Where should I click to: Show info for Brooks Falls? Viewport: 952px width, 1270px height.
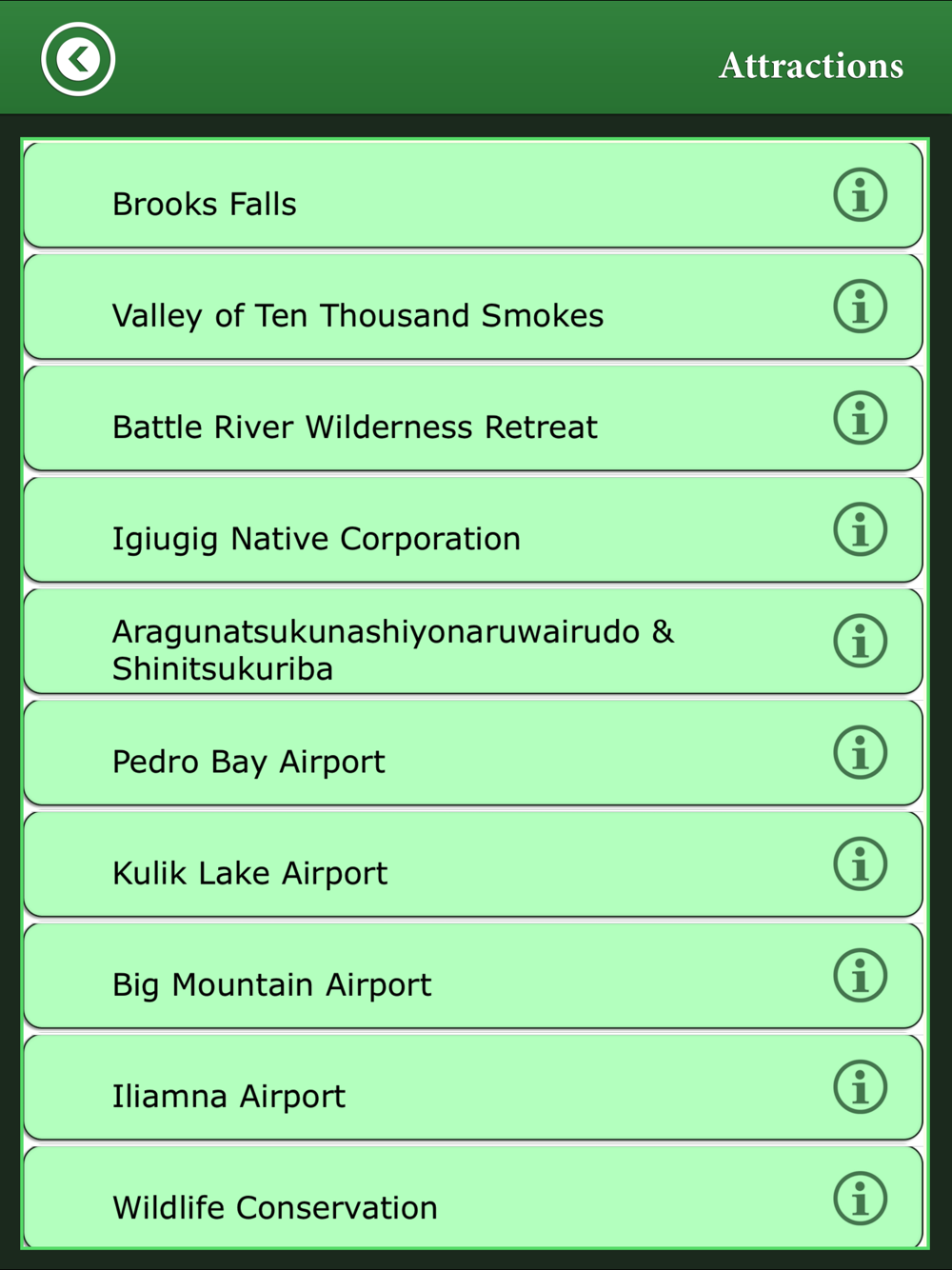coord(860,196)
